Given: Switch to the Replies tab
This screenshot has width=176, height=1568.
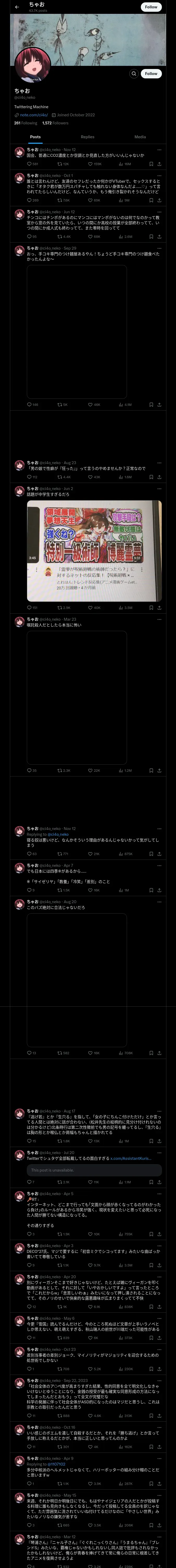Looking at the screenshot, I should click(x=87, y=137).
